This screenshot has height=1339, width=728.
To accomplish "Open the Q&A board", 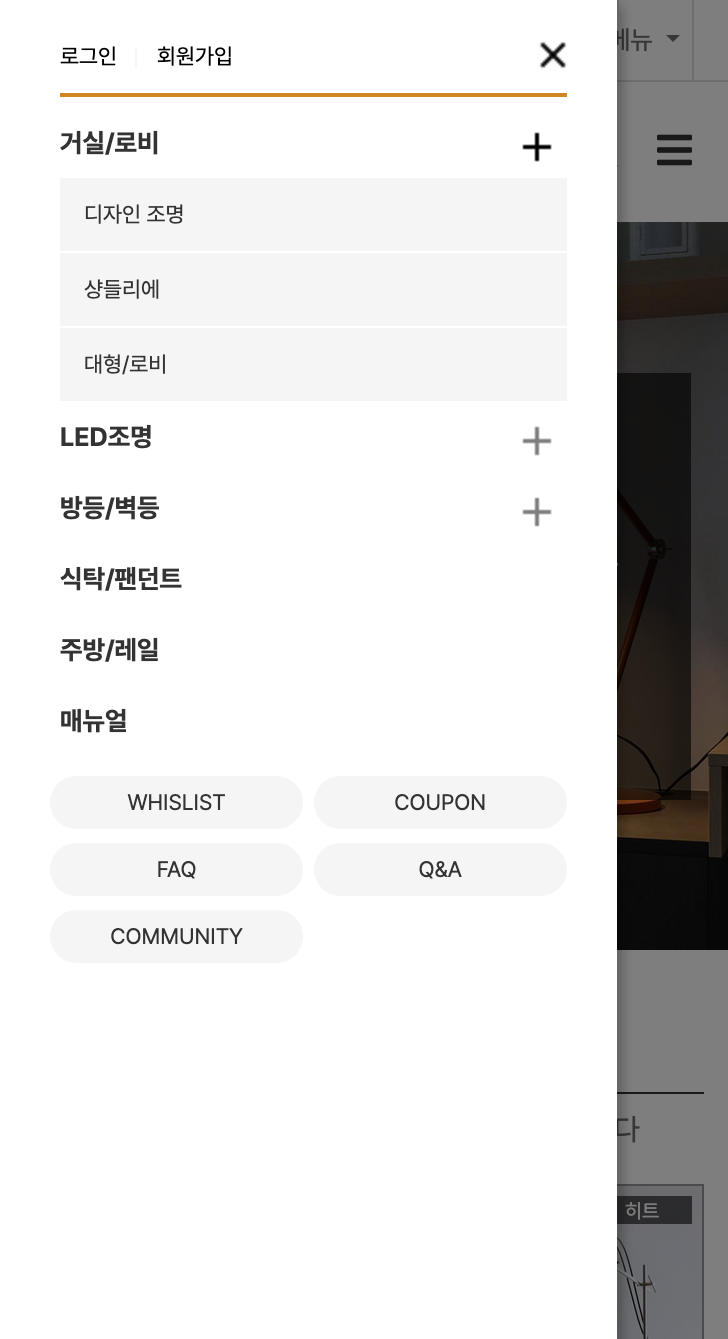I will [x=440, y=869].
